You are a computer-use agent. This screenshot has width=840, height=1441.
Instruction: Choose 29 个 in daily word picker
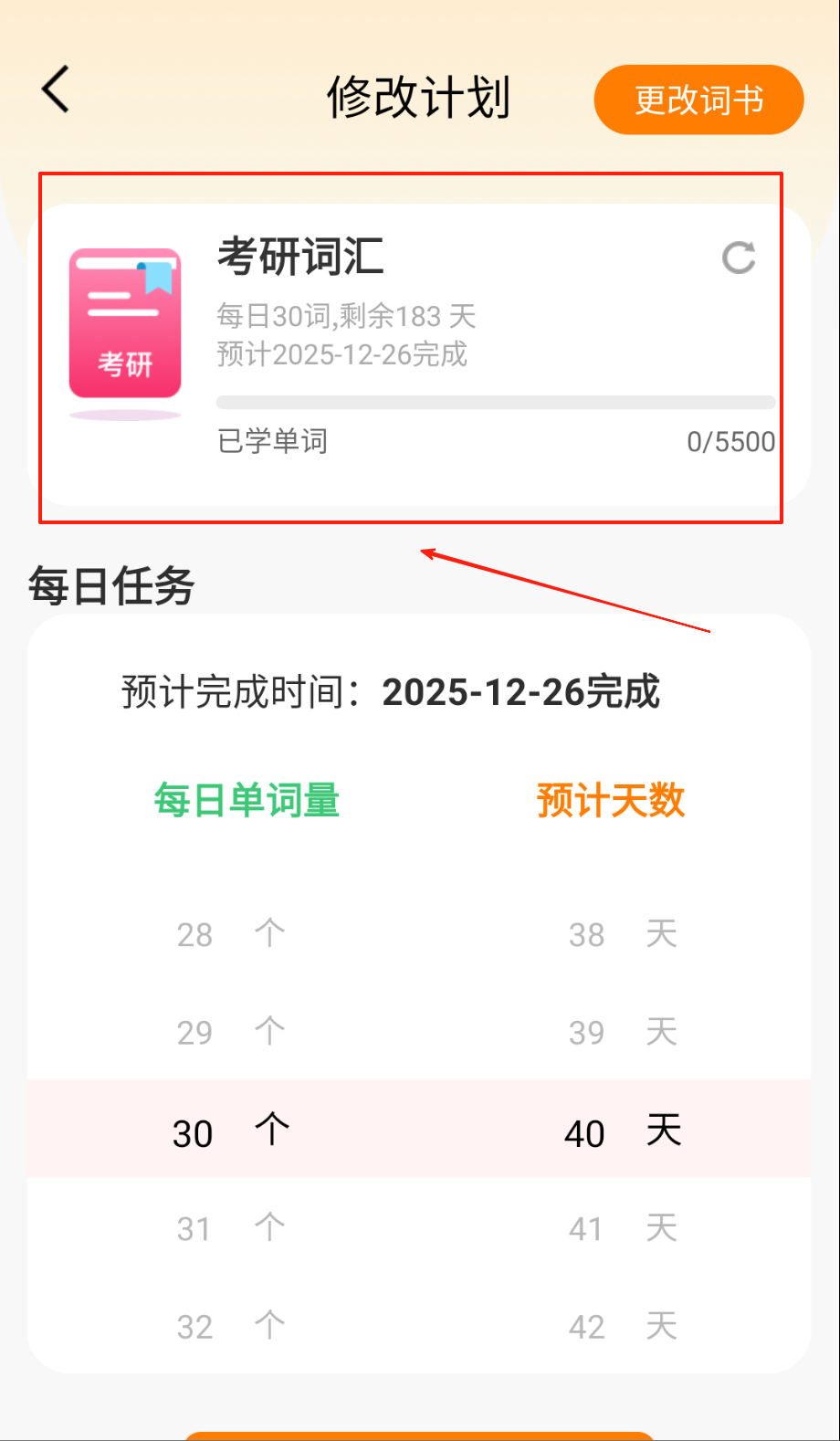click(x=230, y=1032)
